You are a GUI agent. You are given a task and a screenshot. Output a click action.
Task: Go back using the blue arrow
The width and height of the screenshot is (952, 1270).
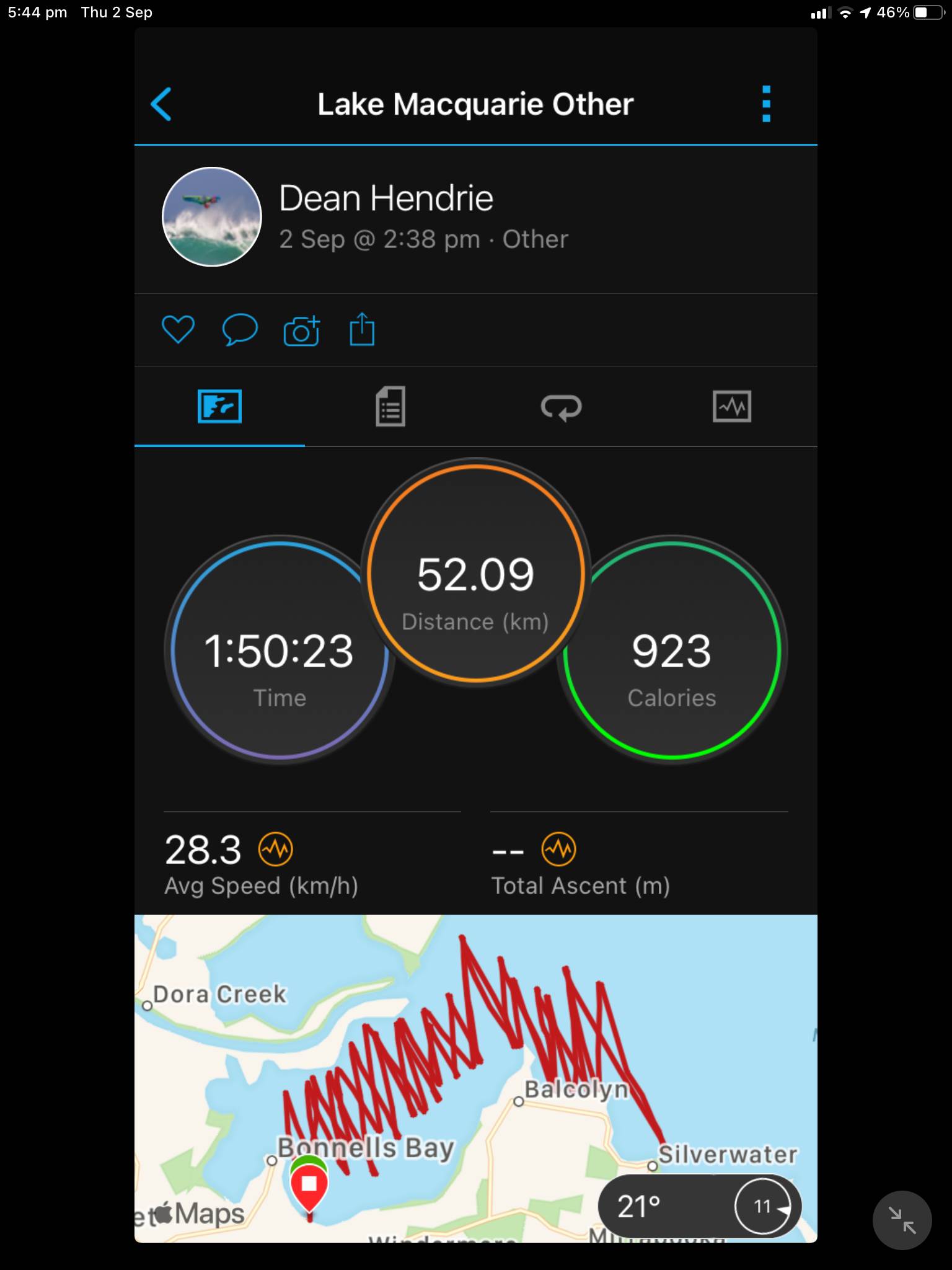[161, 104]
